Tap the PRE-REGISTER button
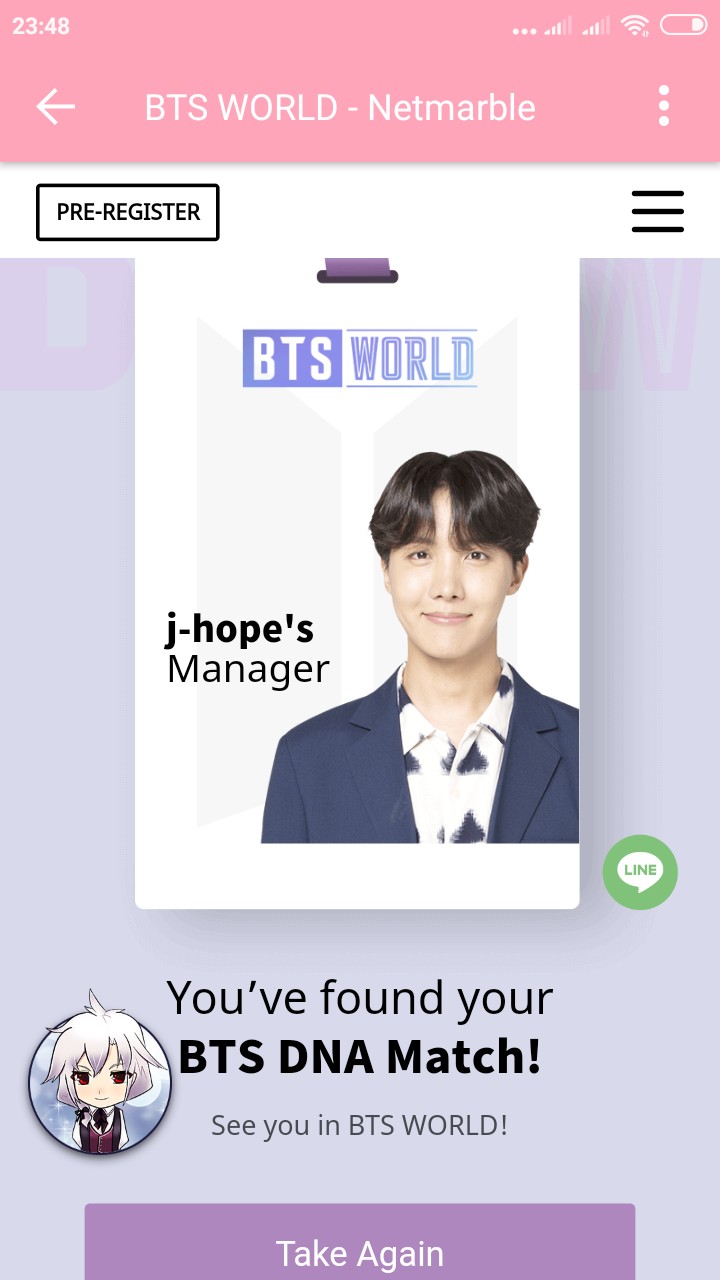The width and height of the screenshot is (720, 1280). click(x=128, y=212)
